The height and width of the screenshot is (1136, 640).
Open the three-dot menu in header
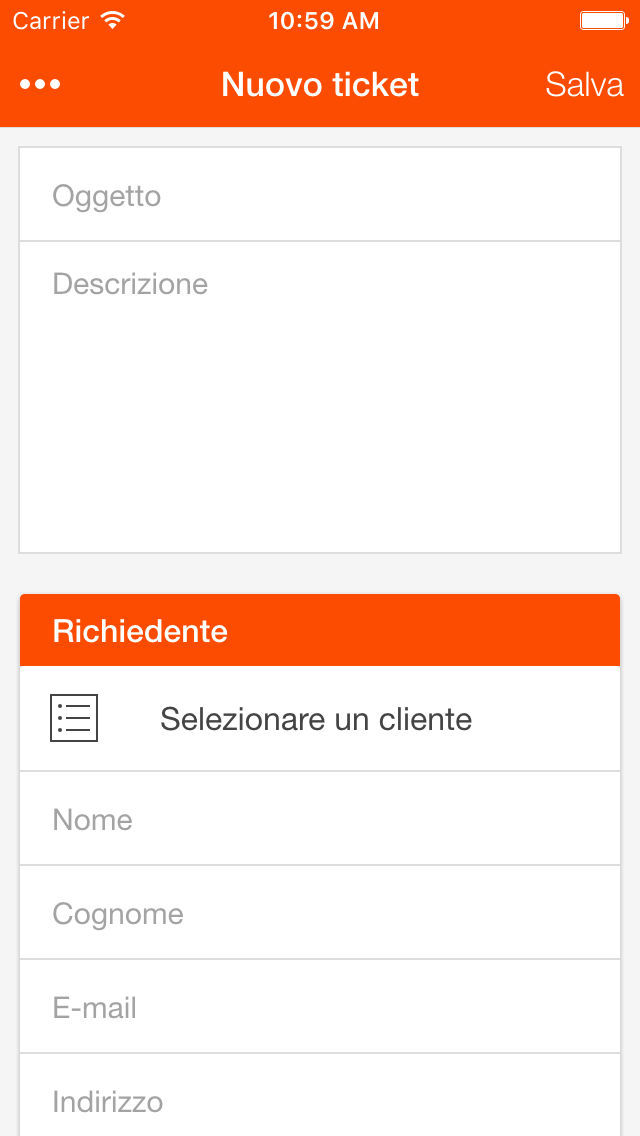[x=40, y=85]
